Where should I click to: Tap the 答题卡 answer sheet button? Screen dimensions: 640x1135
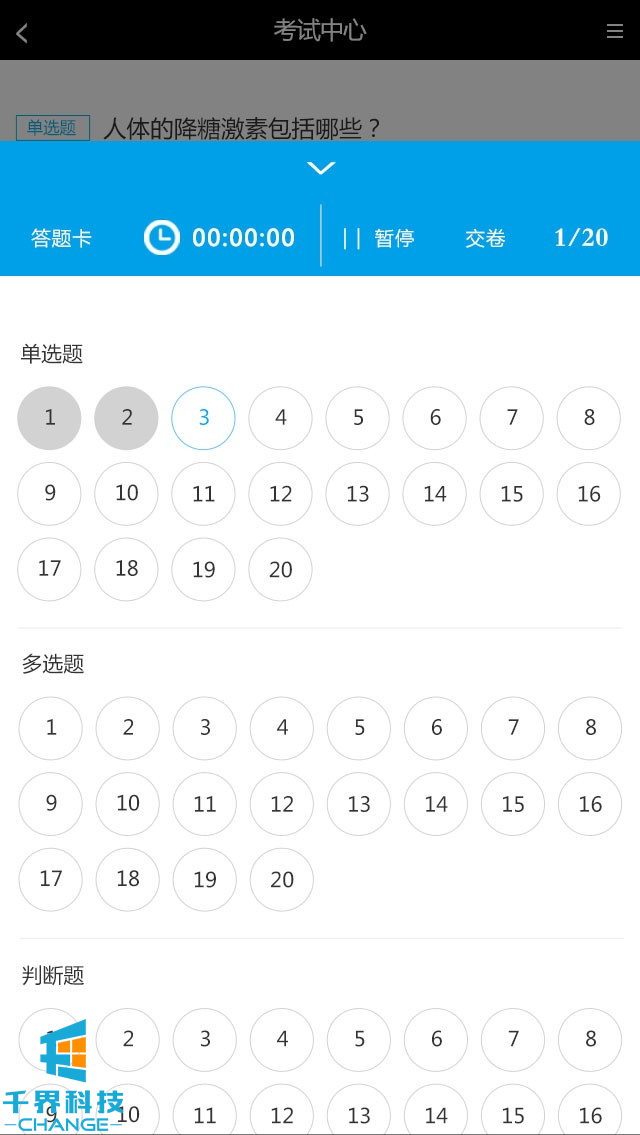click(61, 238)
